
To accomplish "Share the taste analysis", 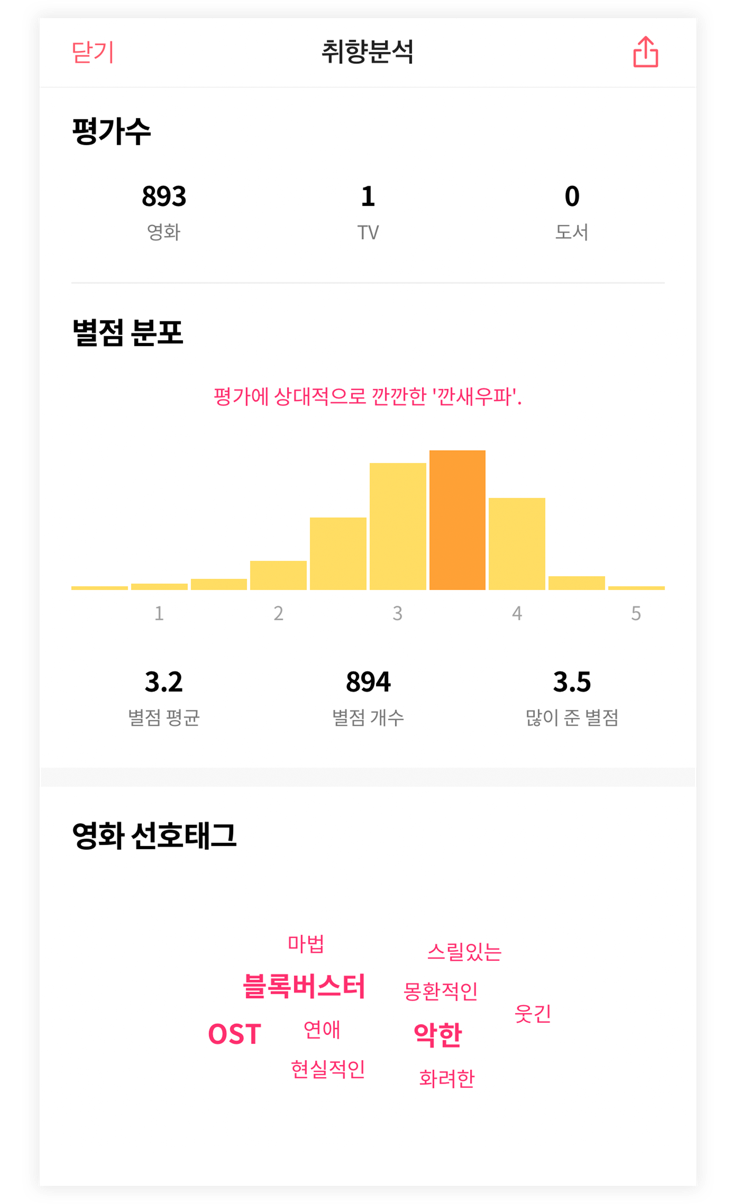I will (x=645, y=52).
